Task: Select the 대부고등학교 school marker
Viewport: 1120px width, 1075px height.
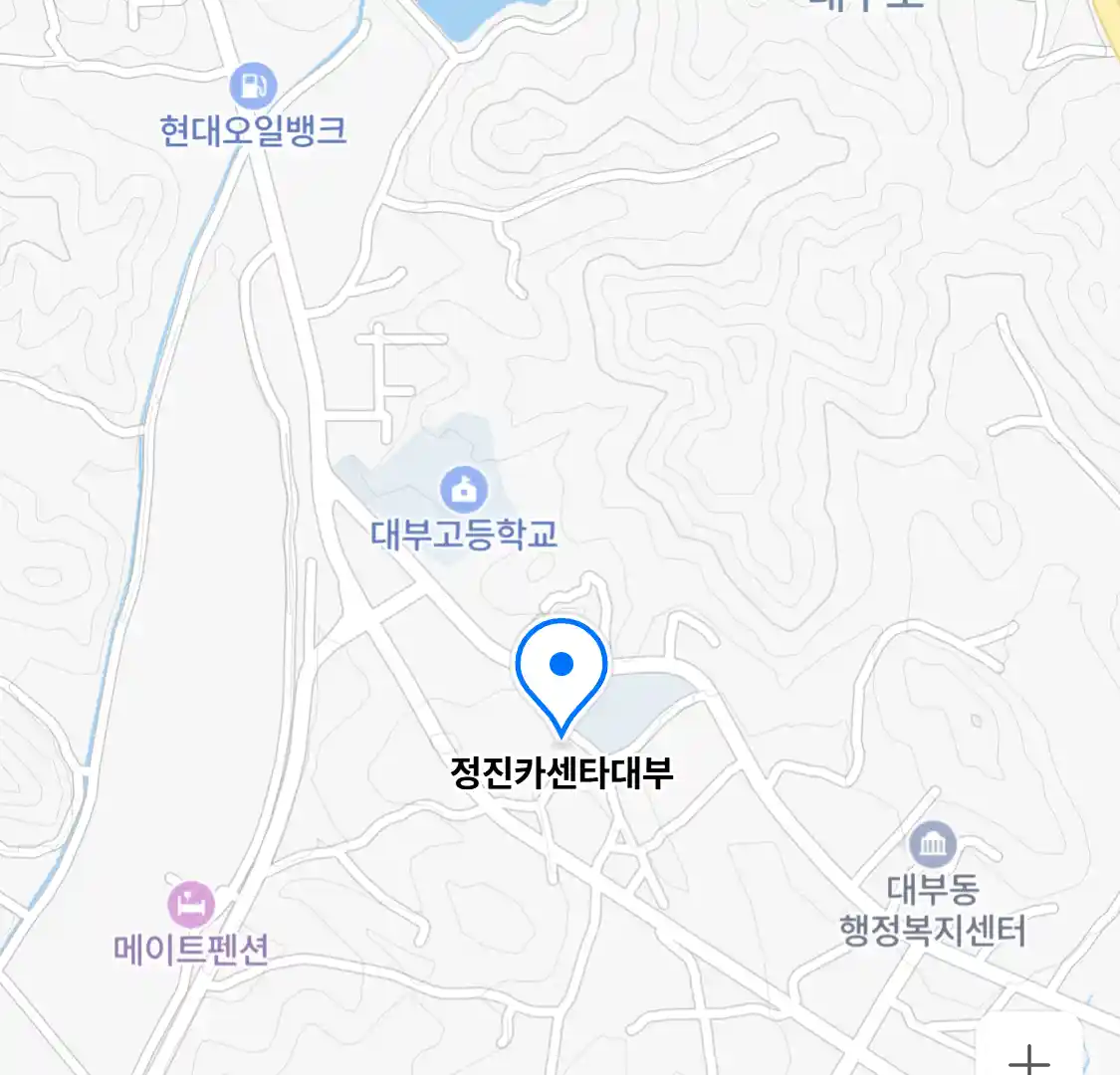Action: coord(463,490)
